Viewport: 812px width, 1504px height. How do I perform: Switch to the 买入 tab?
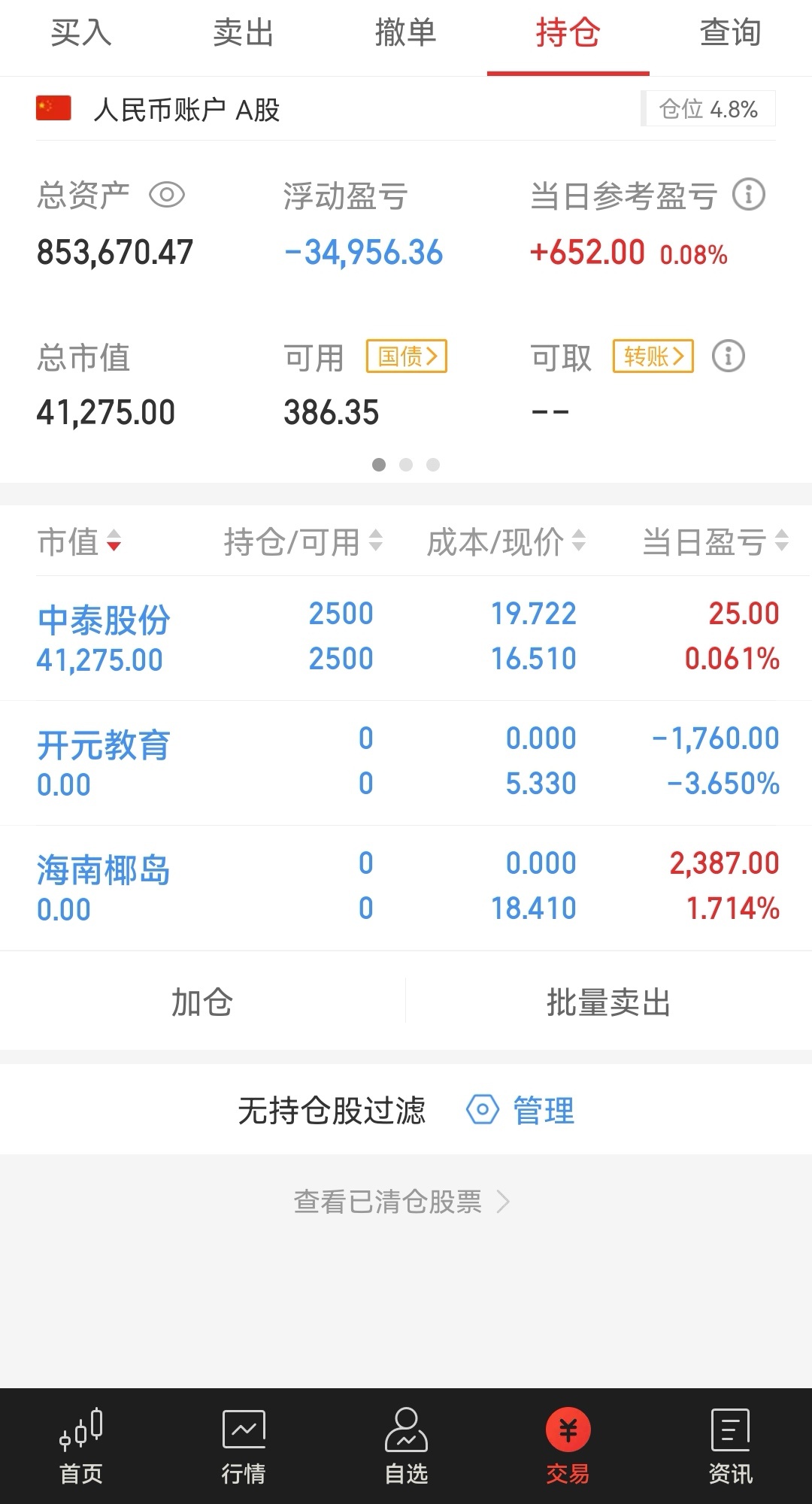click(81, 34)
